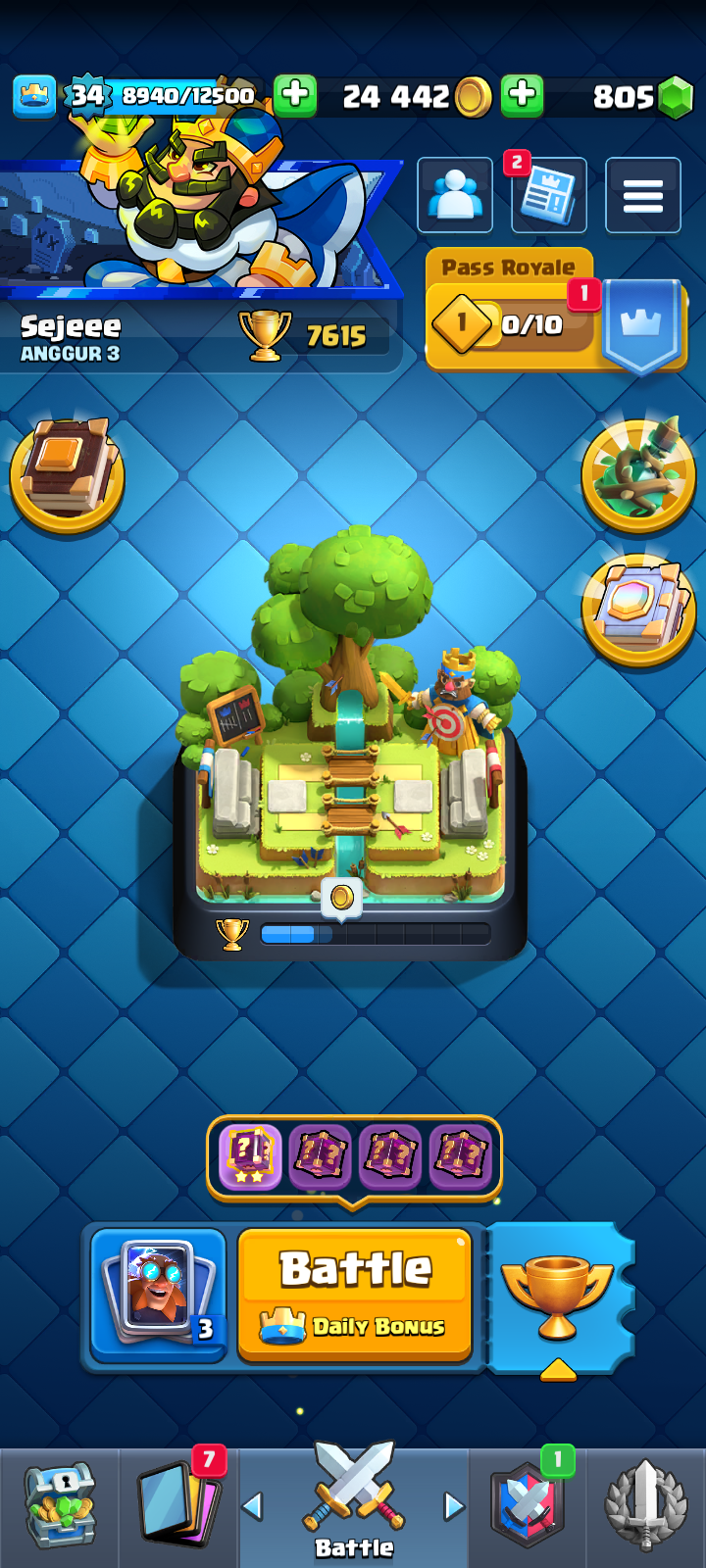Viewport: 706px width, 1568px height.
Task: Open the shield book icon
Action: (638, 608)
